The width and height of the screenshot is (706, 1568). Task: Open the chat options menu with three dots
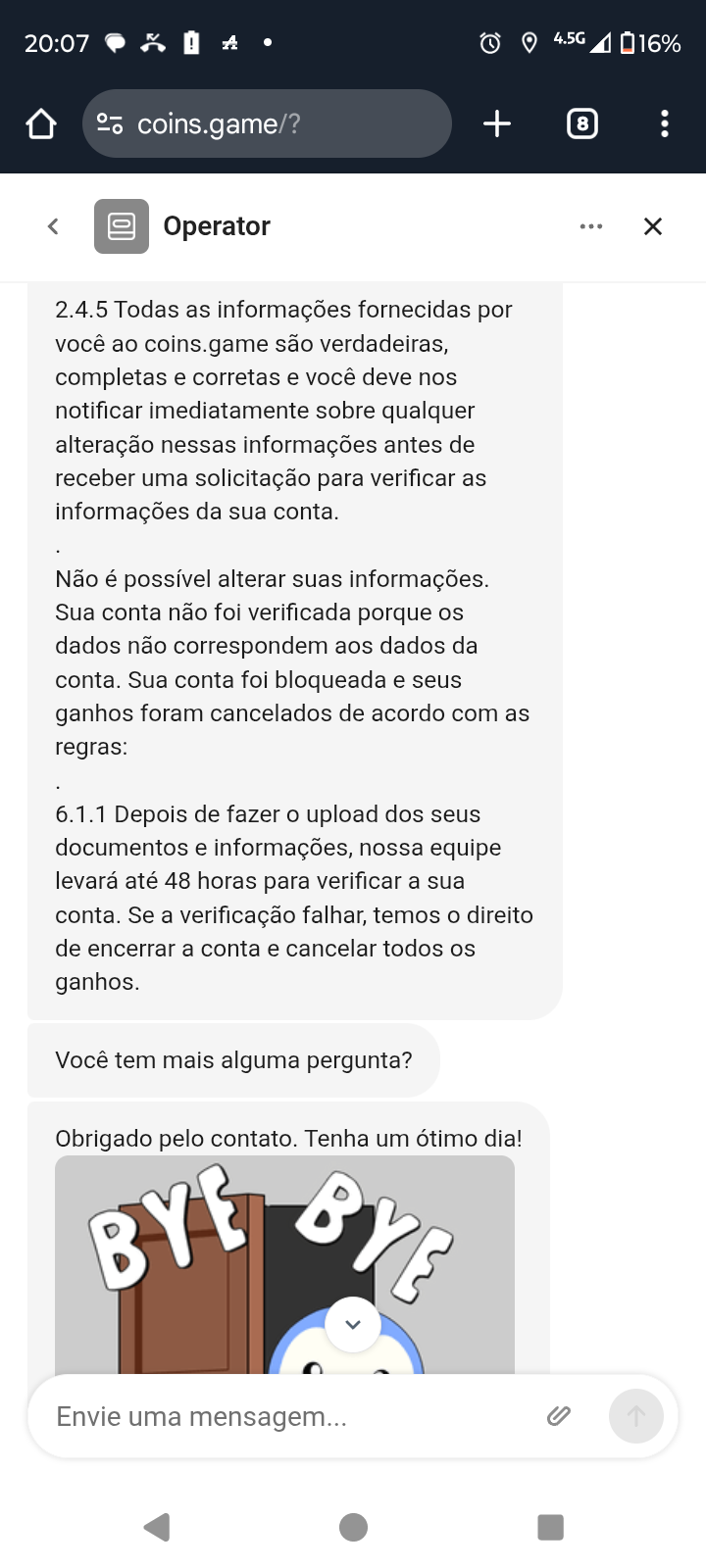click(591, 225)
